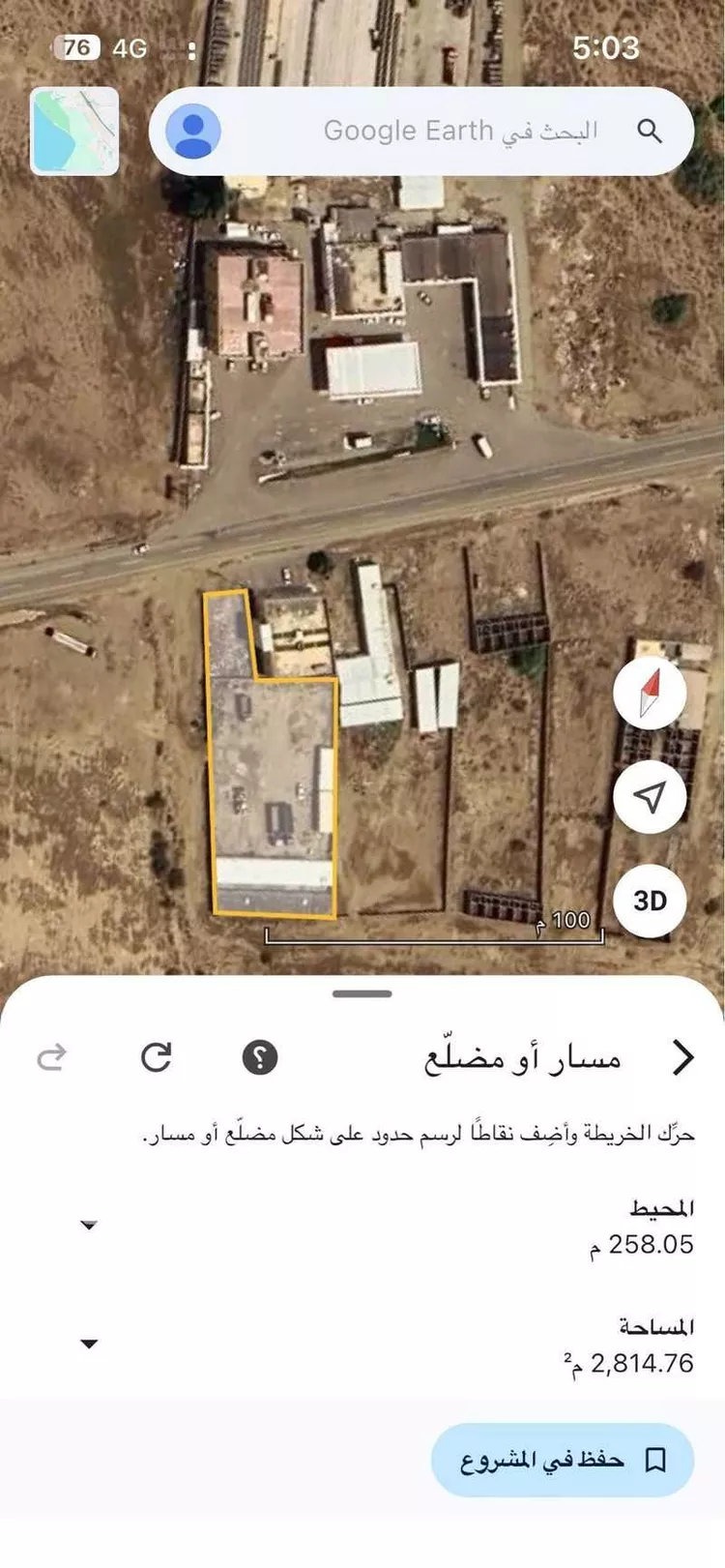Tap the 4G network indicator
Image resolution: width=725 pixels, height=1568 pixels.
coord(129,47)
